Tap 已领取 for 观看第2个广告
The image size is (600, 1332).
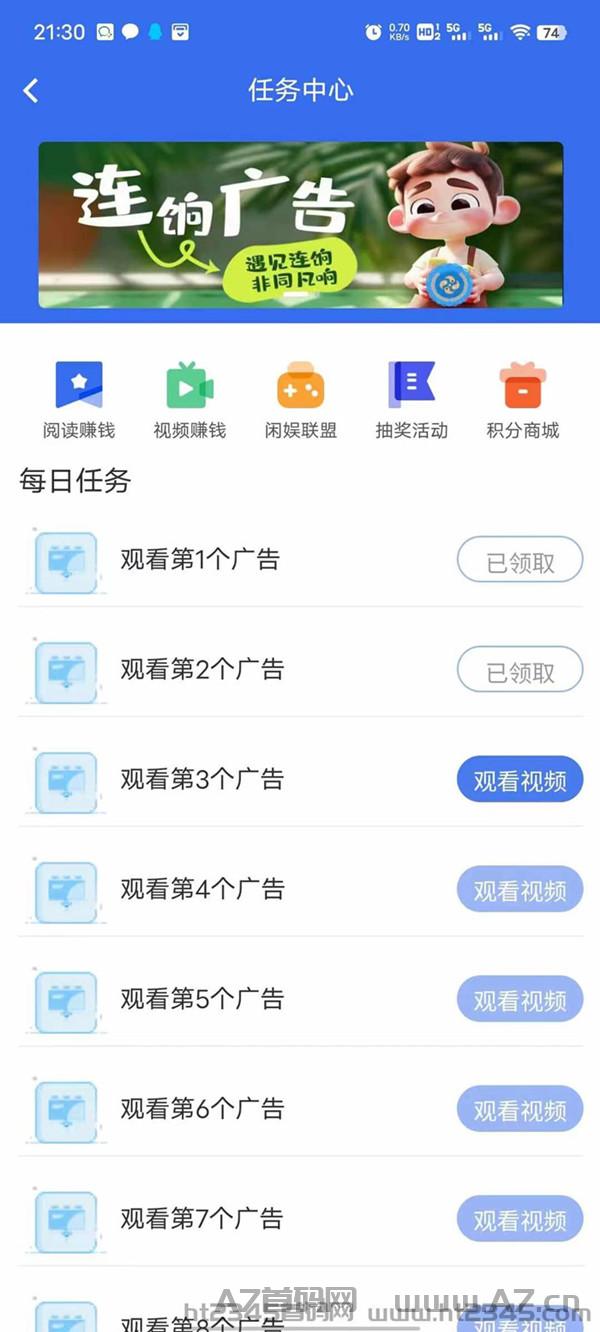520,670
